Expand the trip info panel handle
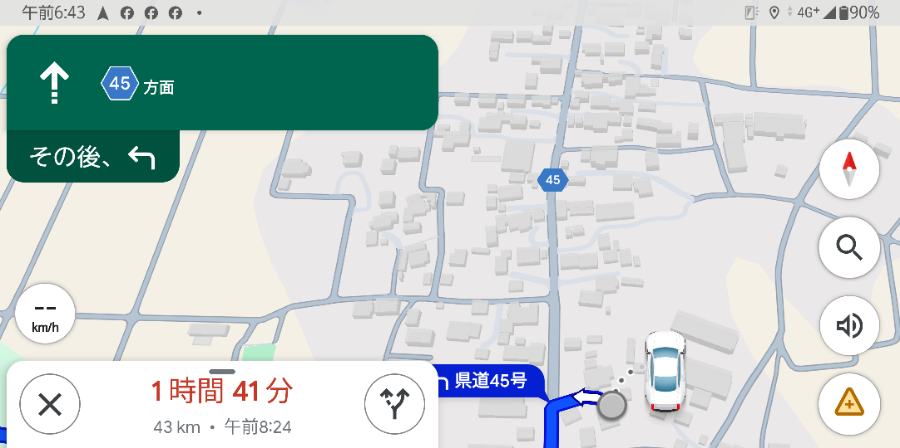Viewport: 900px width, 448px height. click(222, 372)
